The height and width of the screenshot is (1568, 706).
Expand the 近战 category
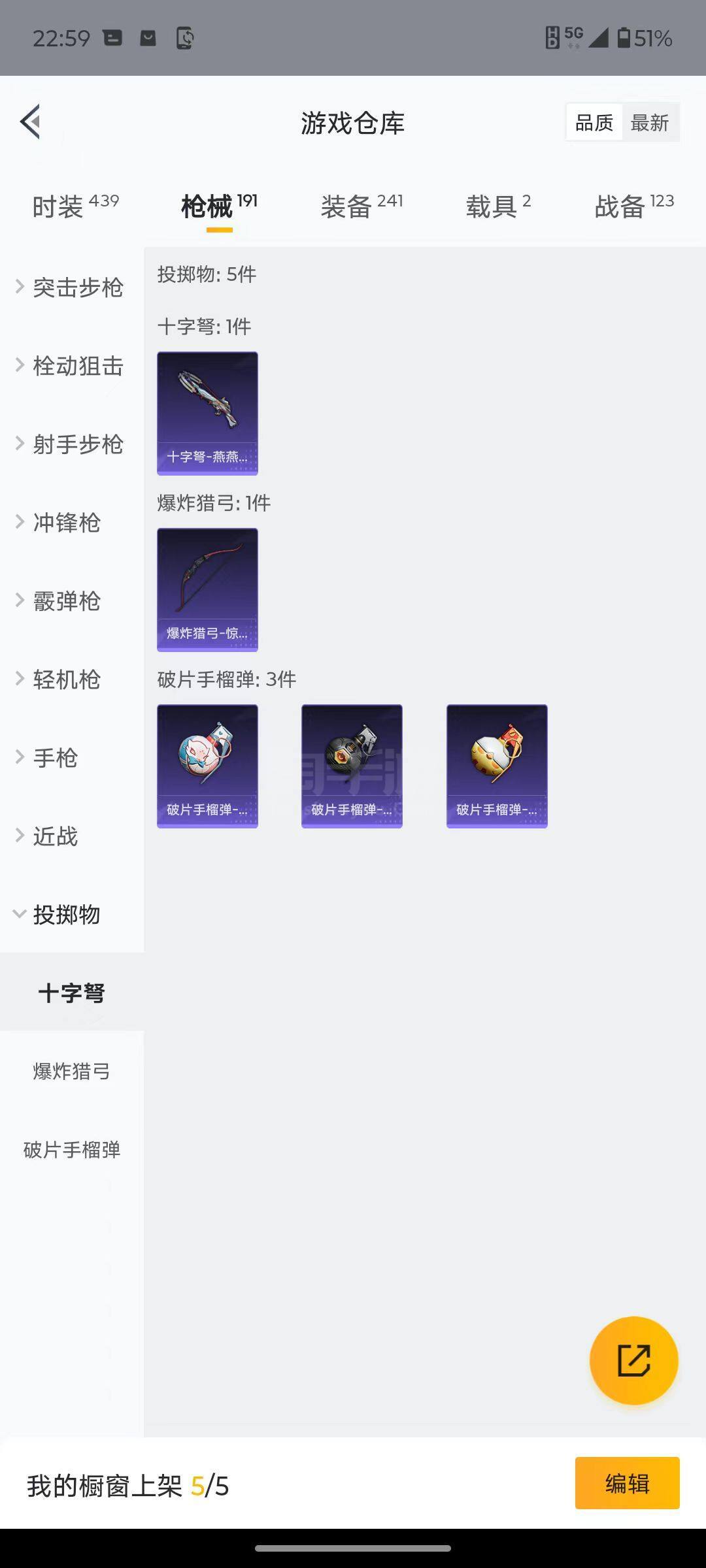tap(72, 836)
